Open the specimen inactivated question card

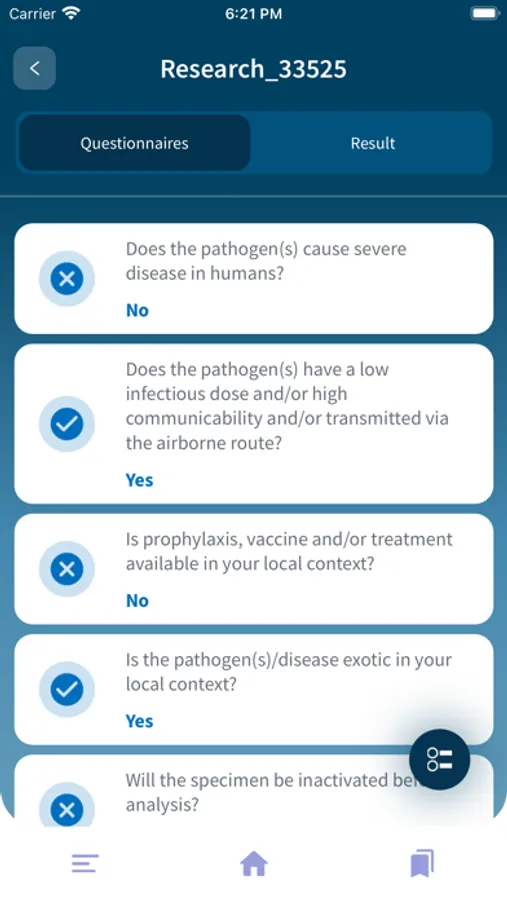(x=253, y=791)
